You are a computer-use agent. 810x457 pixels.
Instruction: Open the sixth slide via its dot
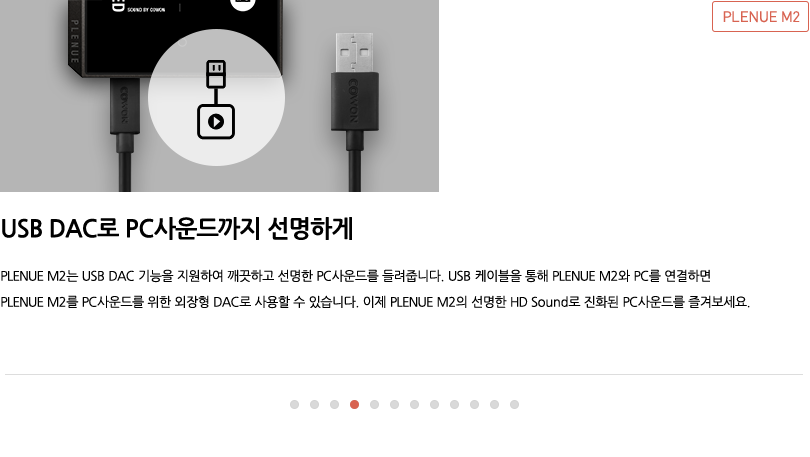click(x=394, y=405)
